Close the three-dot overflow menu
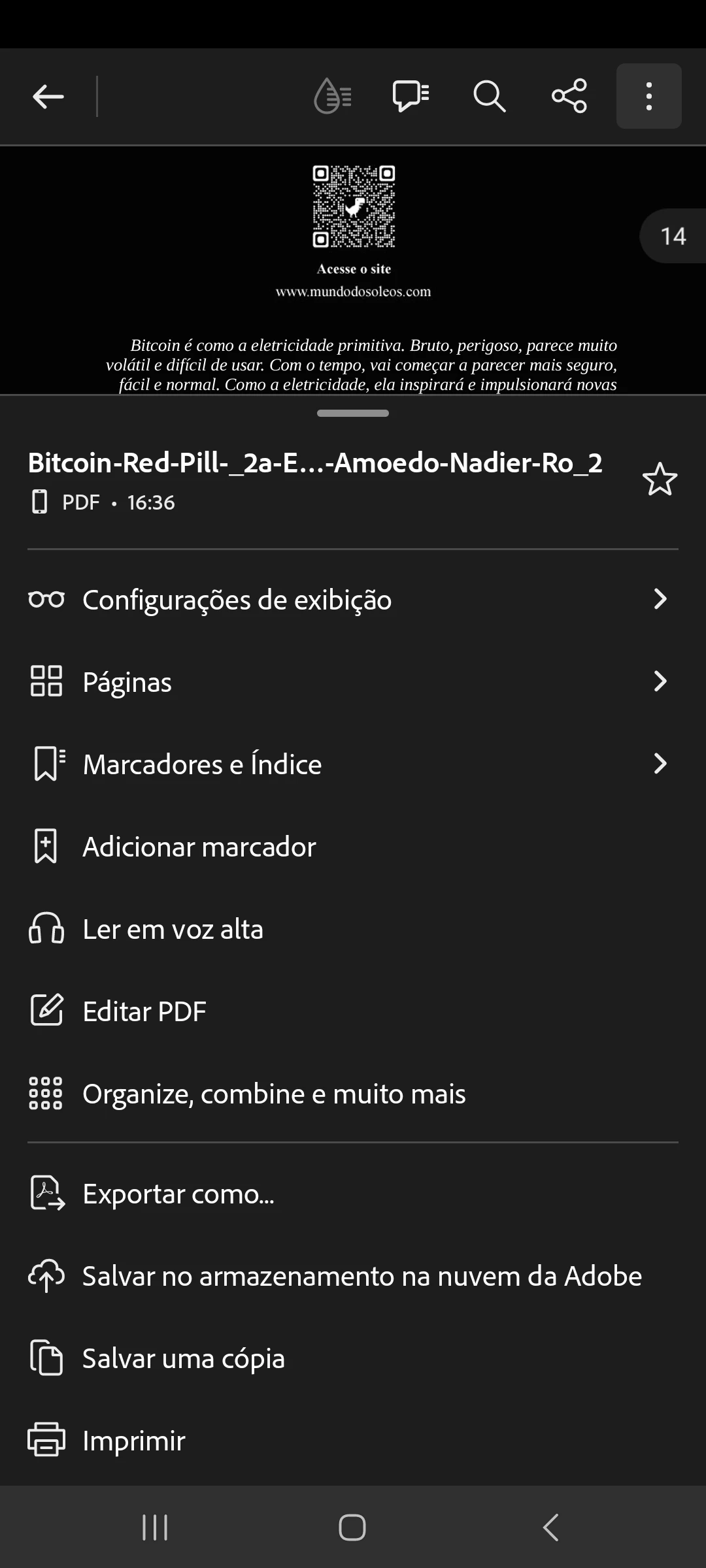This screenshot has height=1568, width=706. pyautogui.click(x=648, y=97)
